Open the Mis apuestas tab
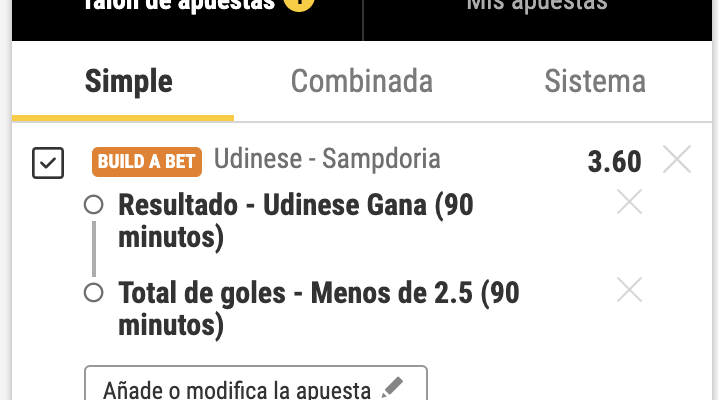This screenshot has height=400, width=718. (x=536, y=8)
